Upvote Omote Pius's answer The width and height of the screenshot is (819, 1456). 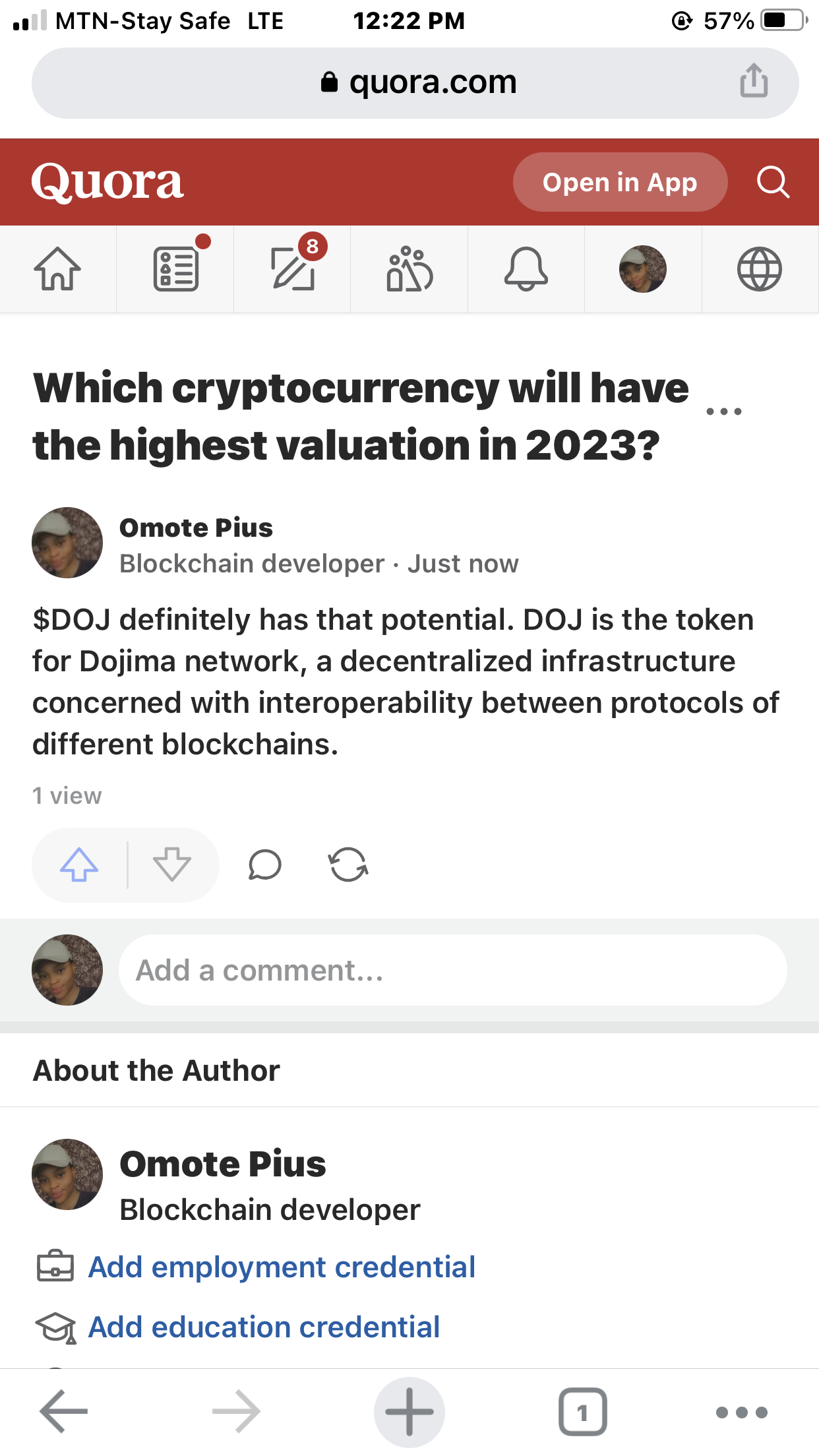[79, 864]
